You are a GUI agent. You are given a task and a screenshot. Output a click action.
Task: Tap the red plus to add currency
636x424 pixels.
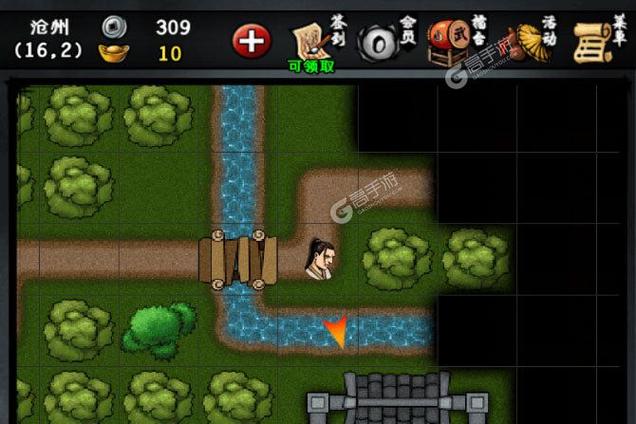pyautogui.click(x=252, y=41)
